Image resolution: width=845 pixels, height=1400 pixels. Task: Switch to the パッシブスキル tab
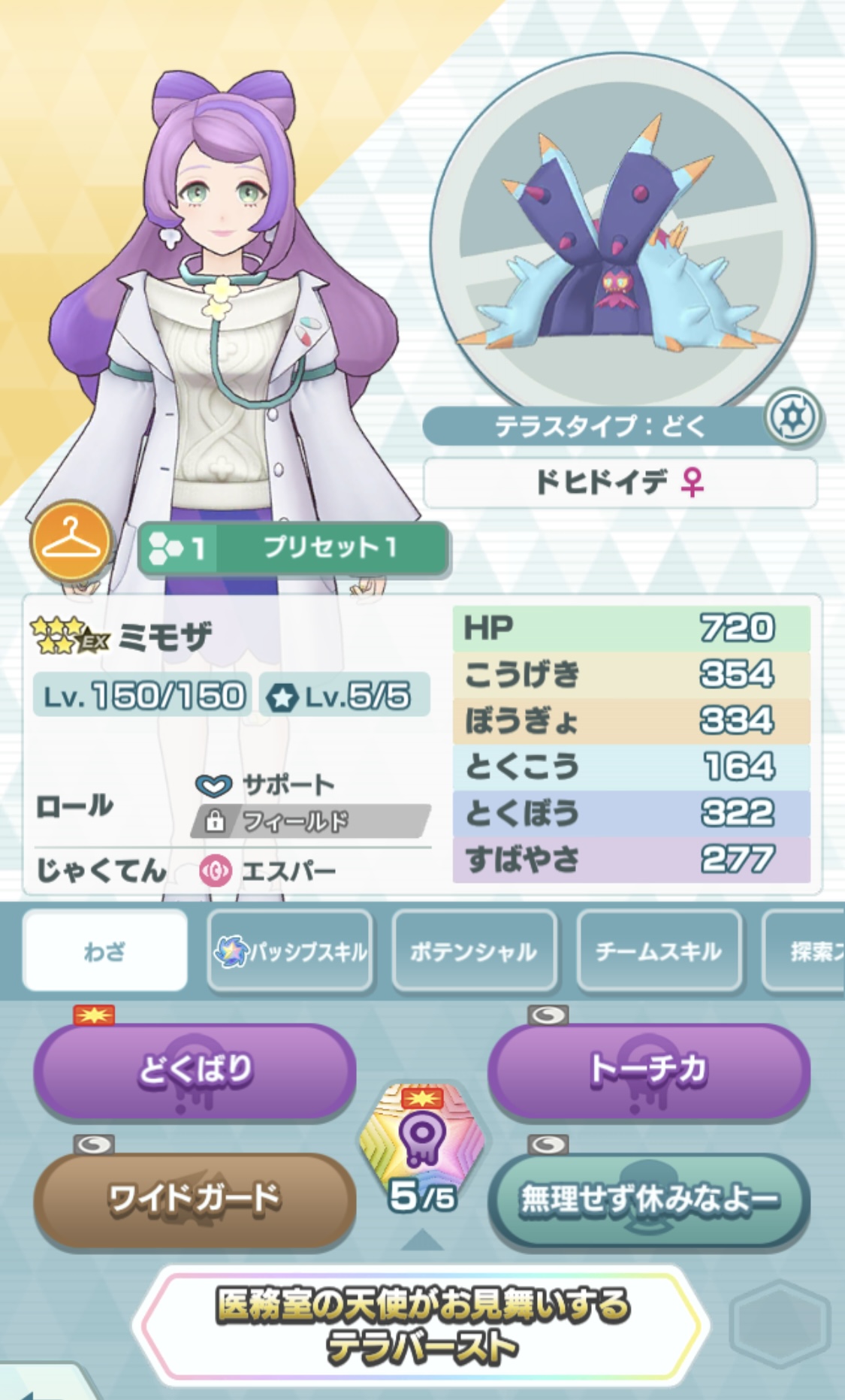coord(290,951)
